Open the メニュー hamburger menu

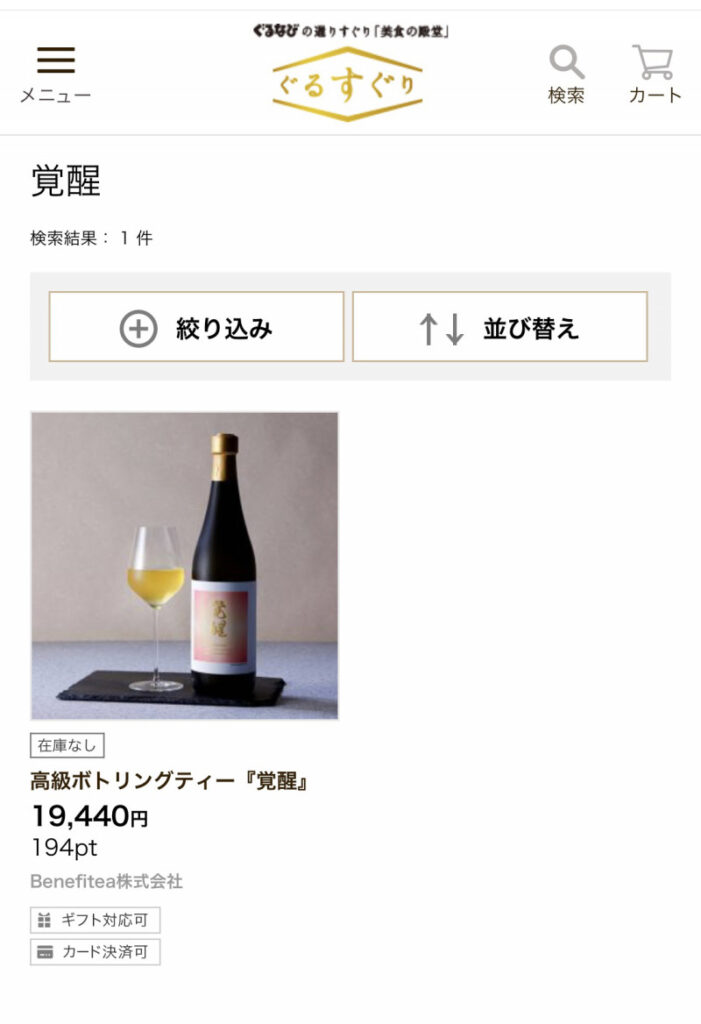56,73
